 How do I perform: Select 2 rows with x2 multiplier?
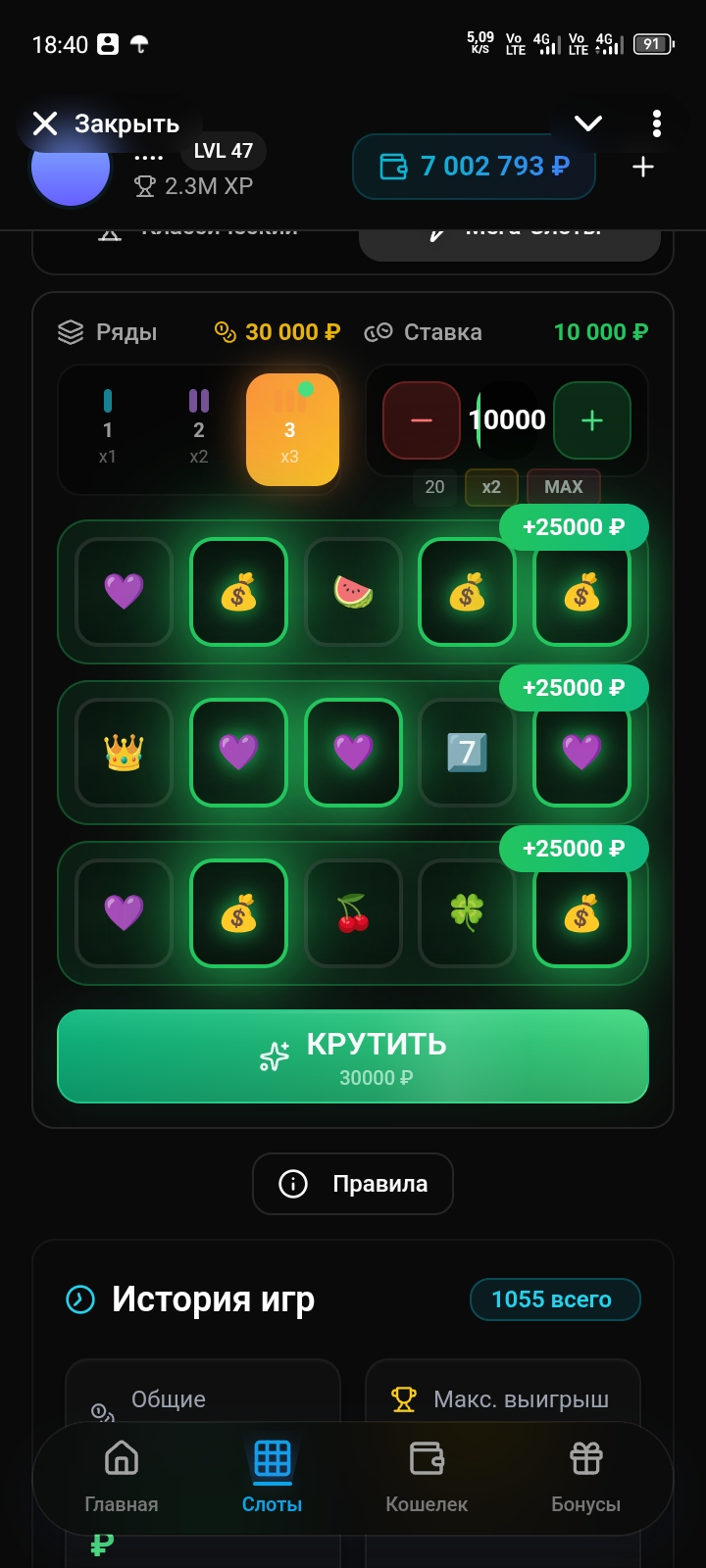pos(199,428)
